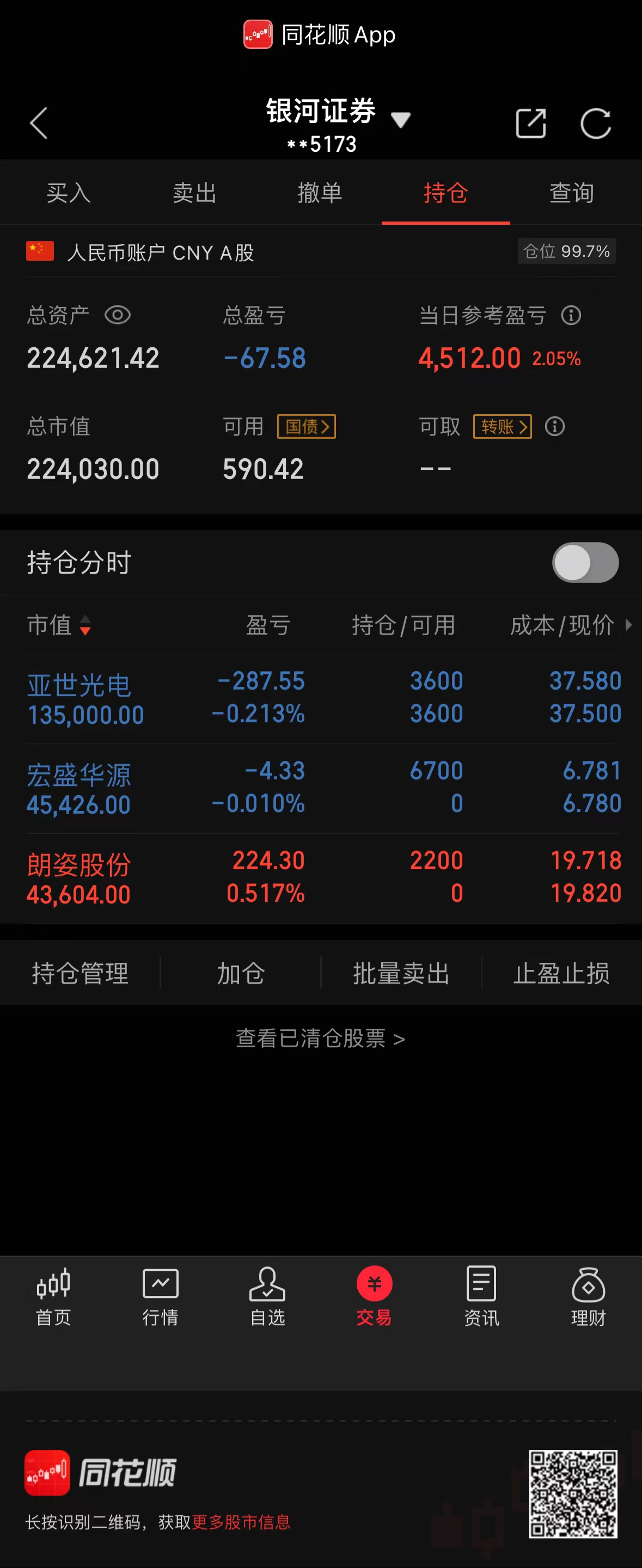
Task: Open 持仓管理
Action: click(x=80, y=973)
